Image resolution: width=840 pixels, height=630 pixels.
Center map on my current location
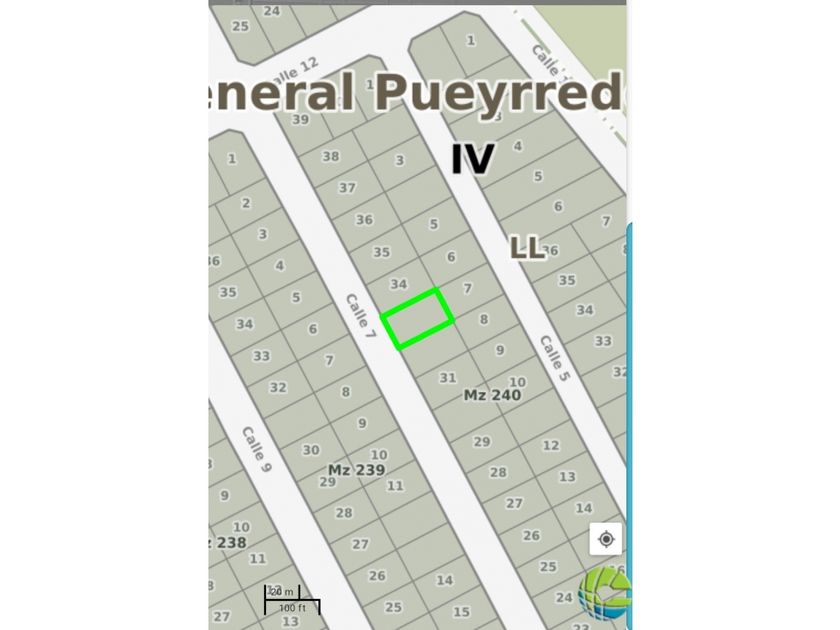[x=606, y=539]
